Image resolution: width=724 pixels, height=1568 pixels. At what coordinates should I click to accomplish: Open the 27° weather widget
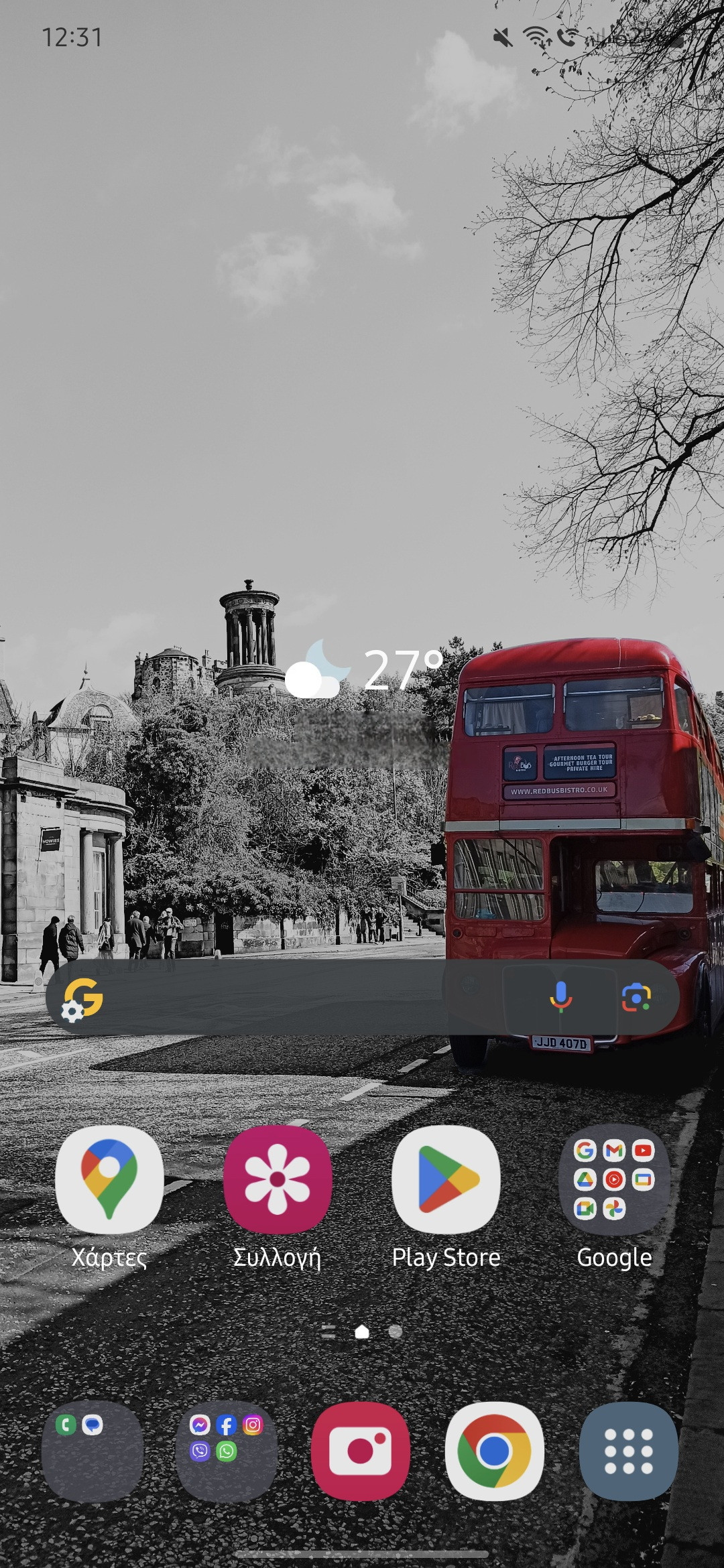point(365,670)
